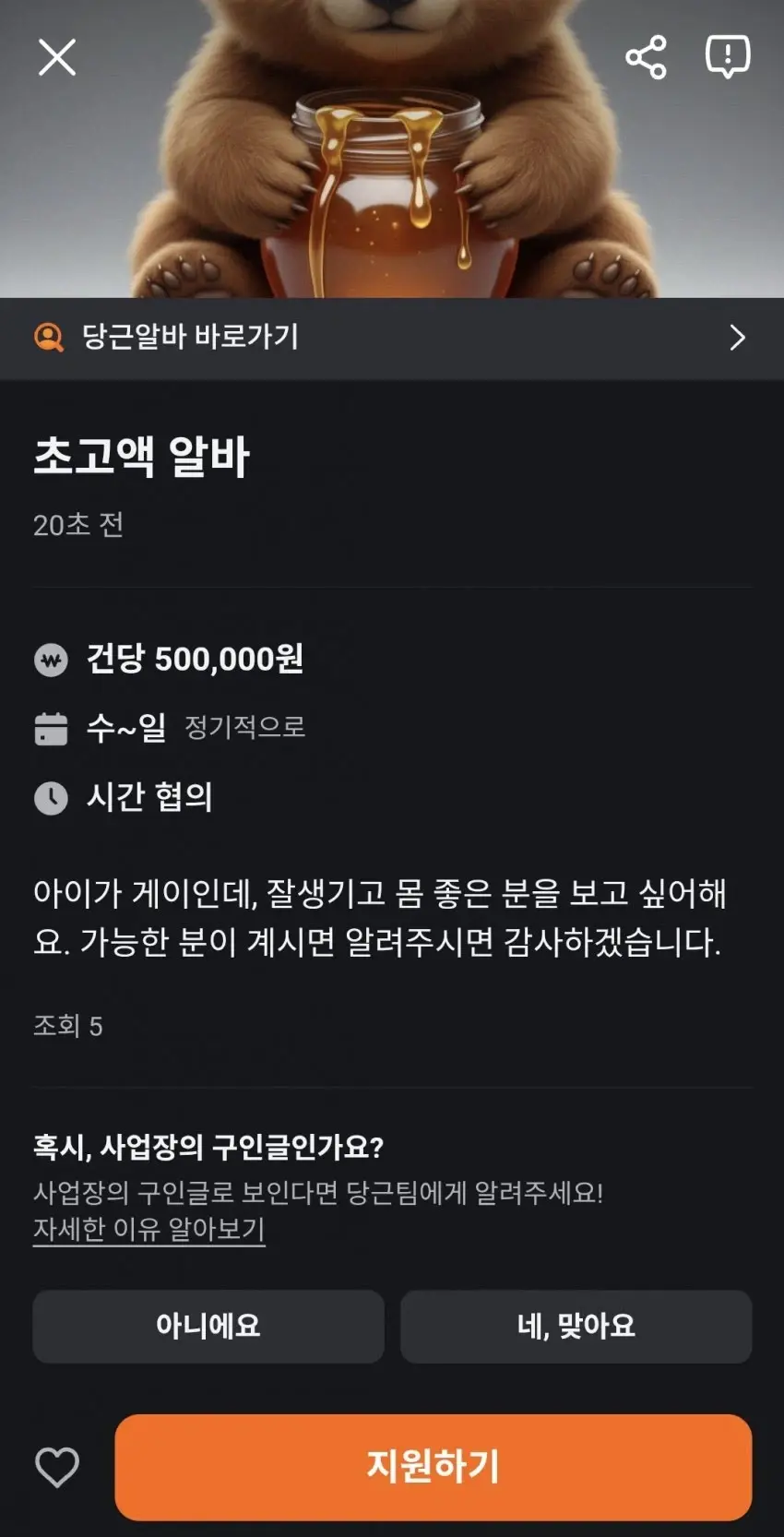Save this post with the heart icon

[x=57, y=1467]
